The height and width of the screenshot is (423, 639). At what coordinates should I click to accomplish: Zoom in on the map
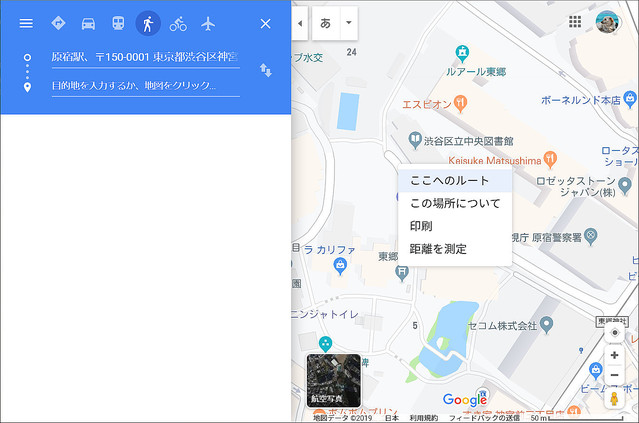[x=614, y=355]
